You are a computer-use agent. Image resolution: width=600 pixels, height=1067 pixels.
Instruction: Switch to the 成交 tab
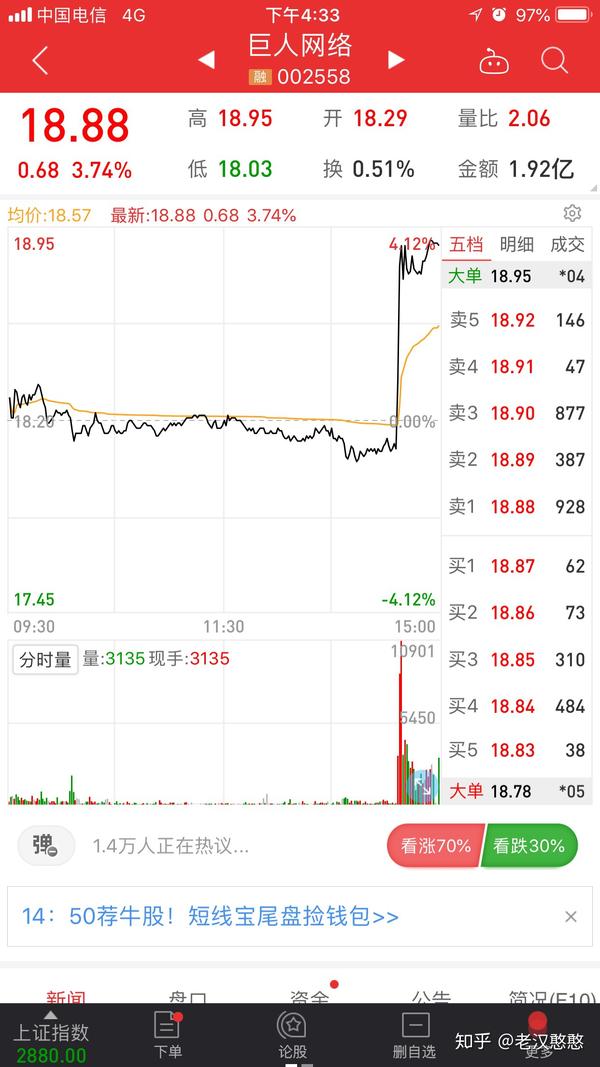[x=567, y=244]
